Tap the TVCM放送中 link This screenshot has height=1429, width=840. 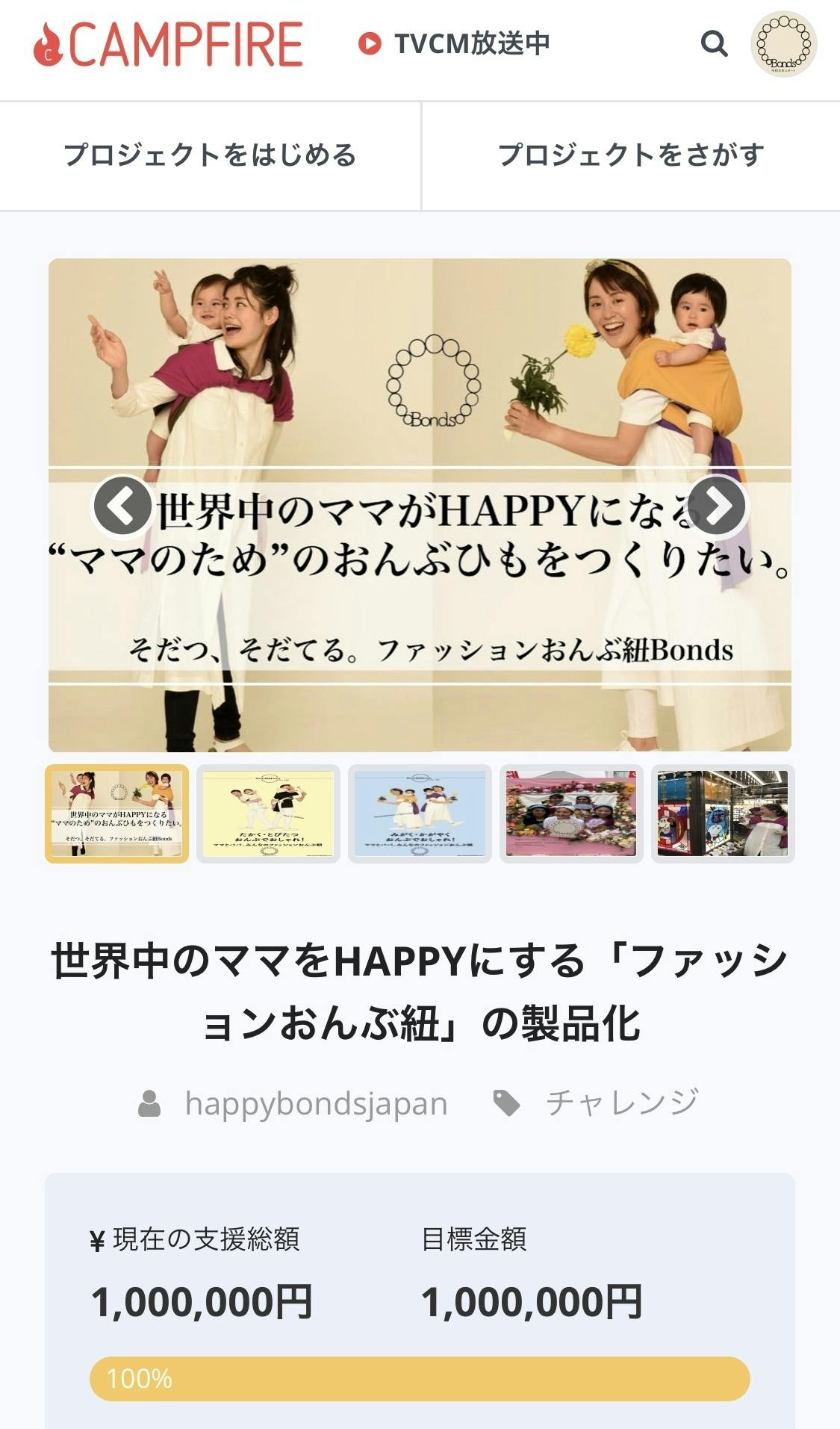pos(454,44)
